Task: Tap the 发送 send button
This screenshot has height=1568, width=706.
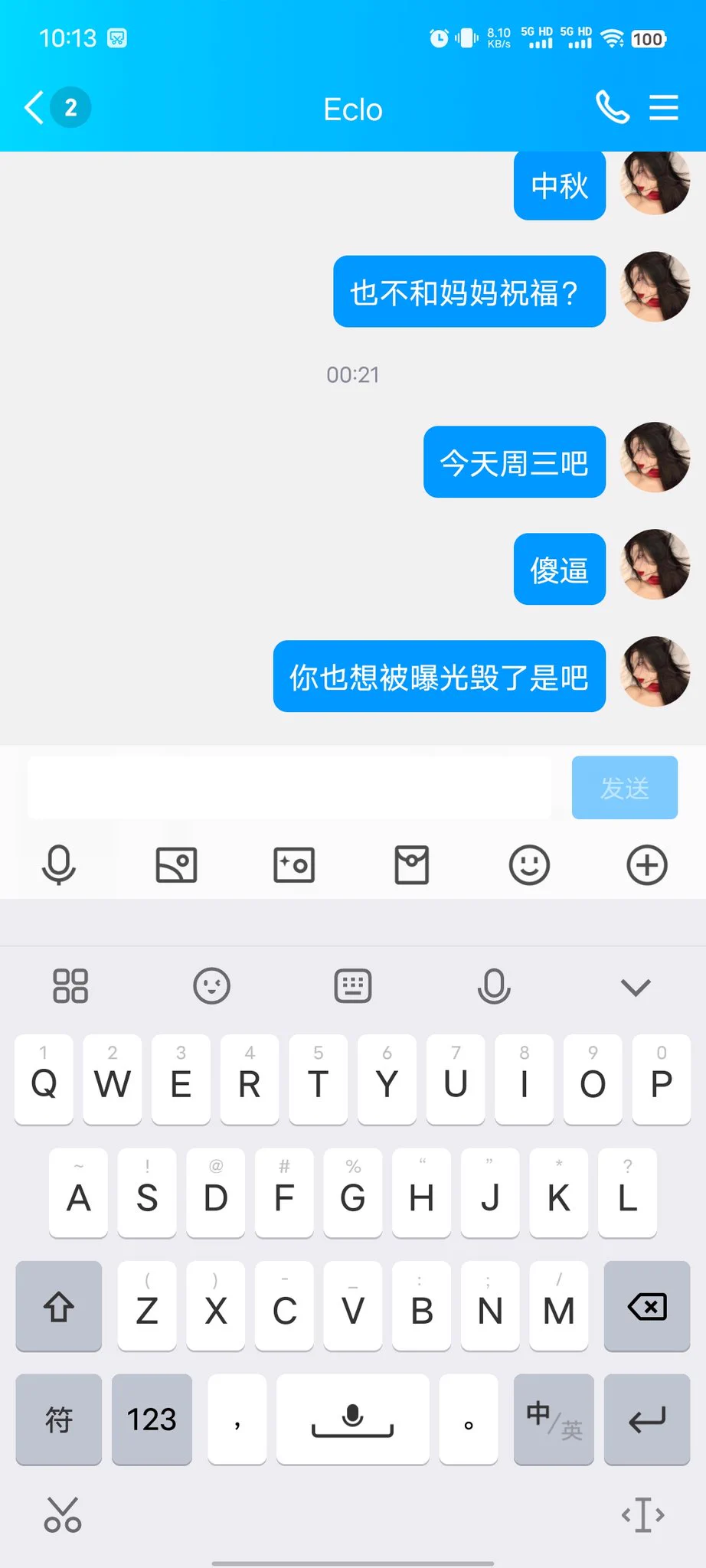Action: pyautogui.click(x=624, y=788)
